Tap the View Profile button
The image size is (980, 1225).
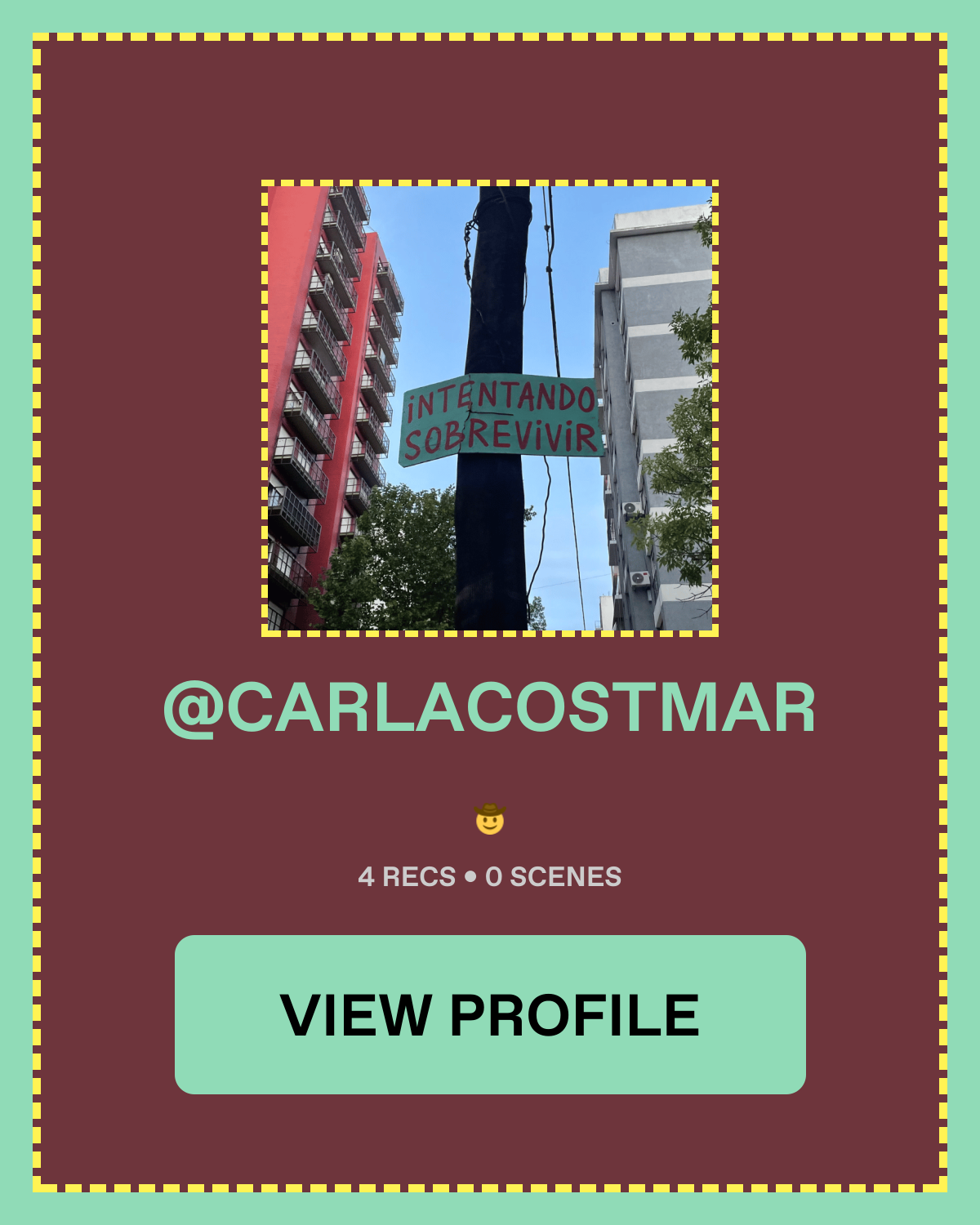click(x=490, y=1014)
